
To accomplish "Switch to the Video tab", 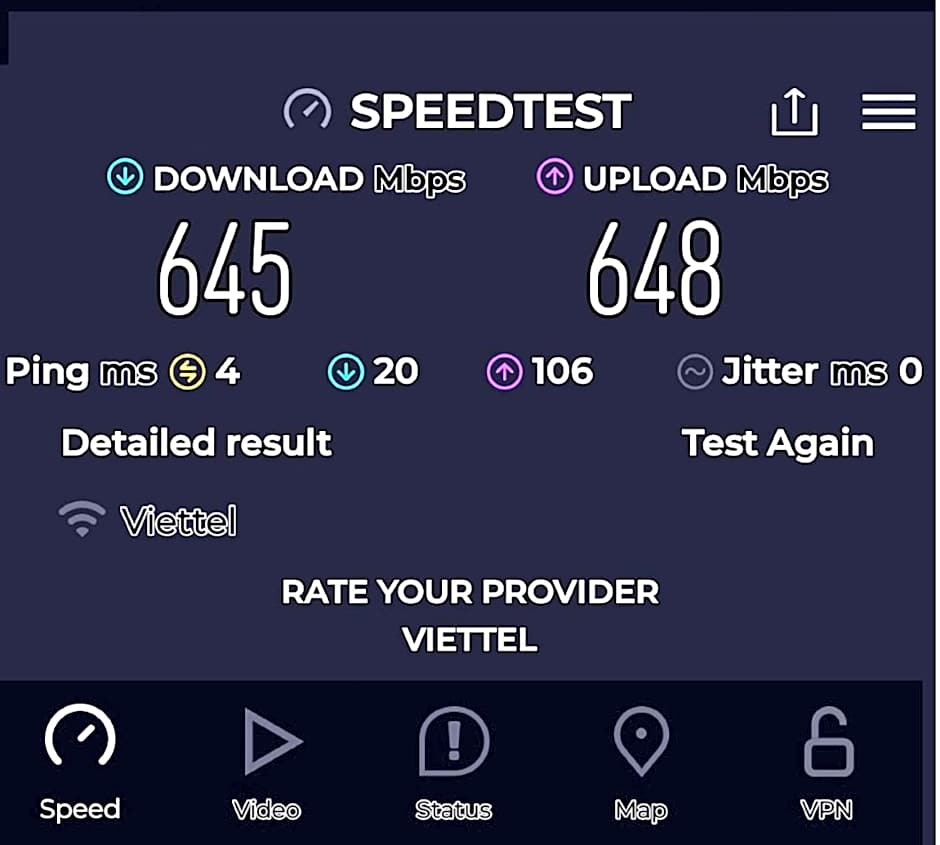I will point(267,764).
